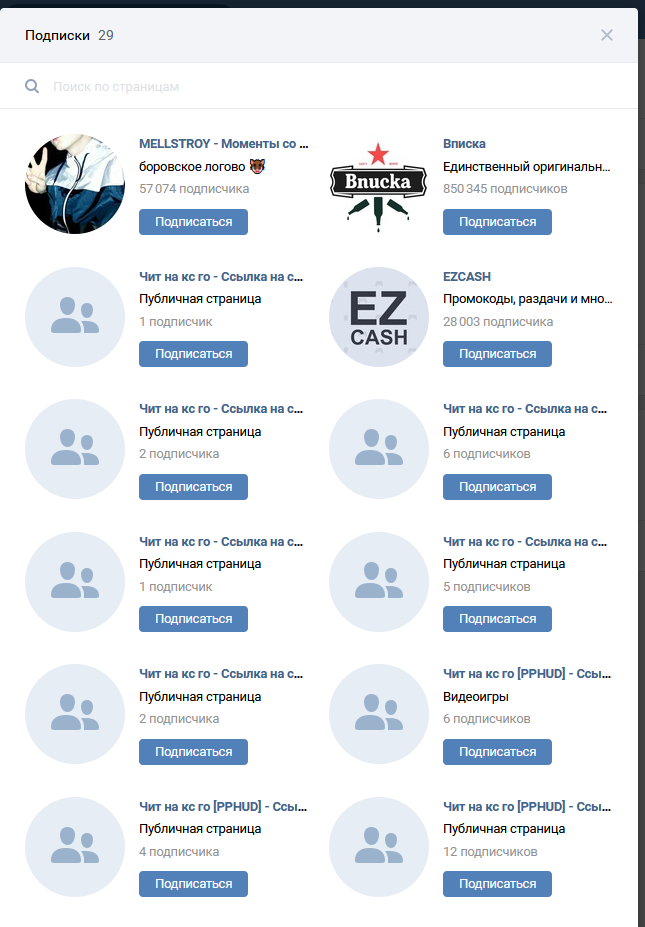
Task: Open the page titled with 12 подписчиков
Action: 525,806
